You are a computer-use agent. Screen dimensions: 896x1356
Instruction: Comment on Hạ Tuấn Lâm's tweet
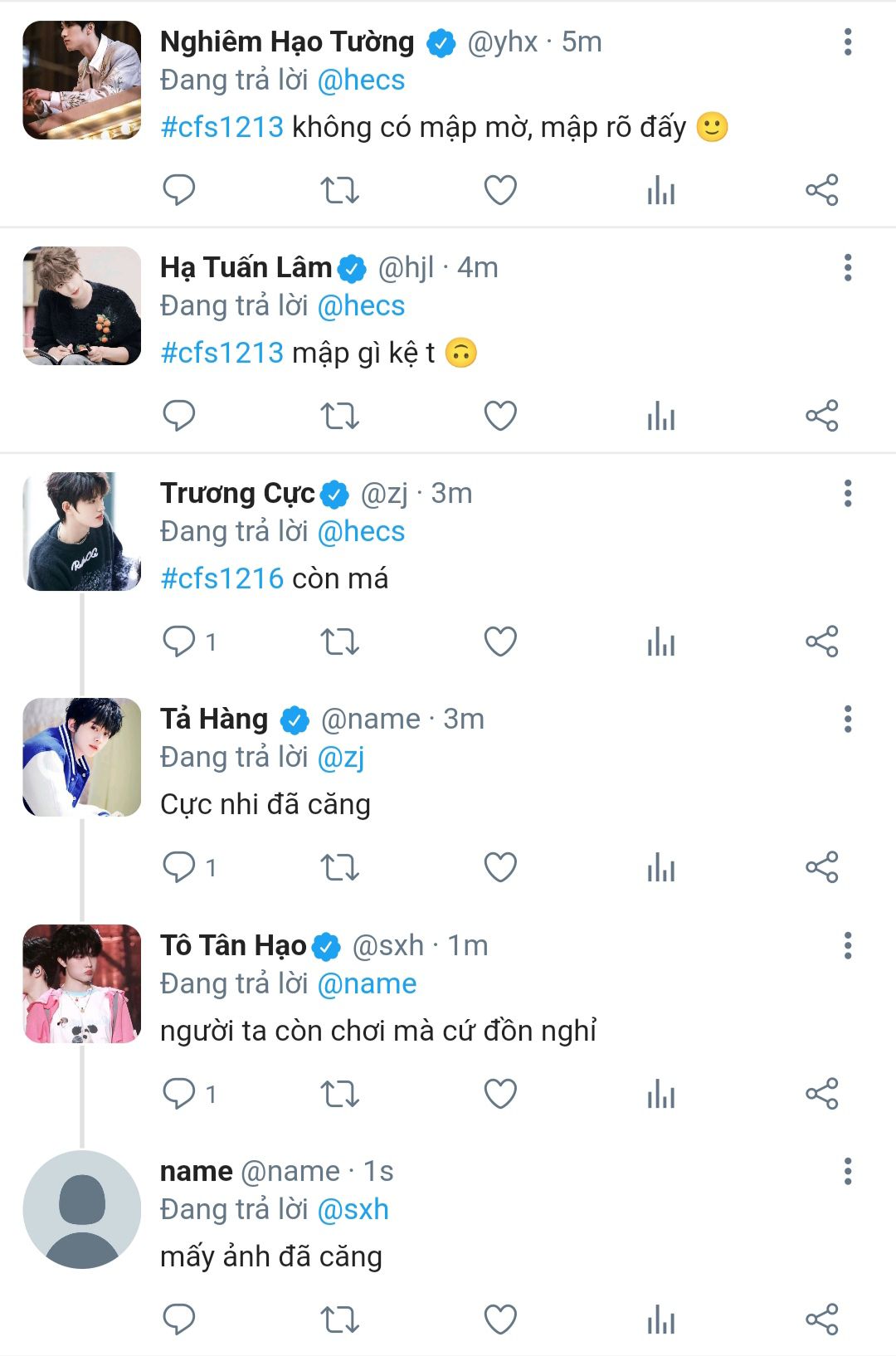point(179,416)
